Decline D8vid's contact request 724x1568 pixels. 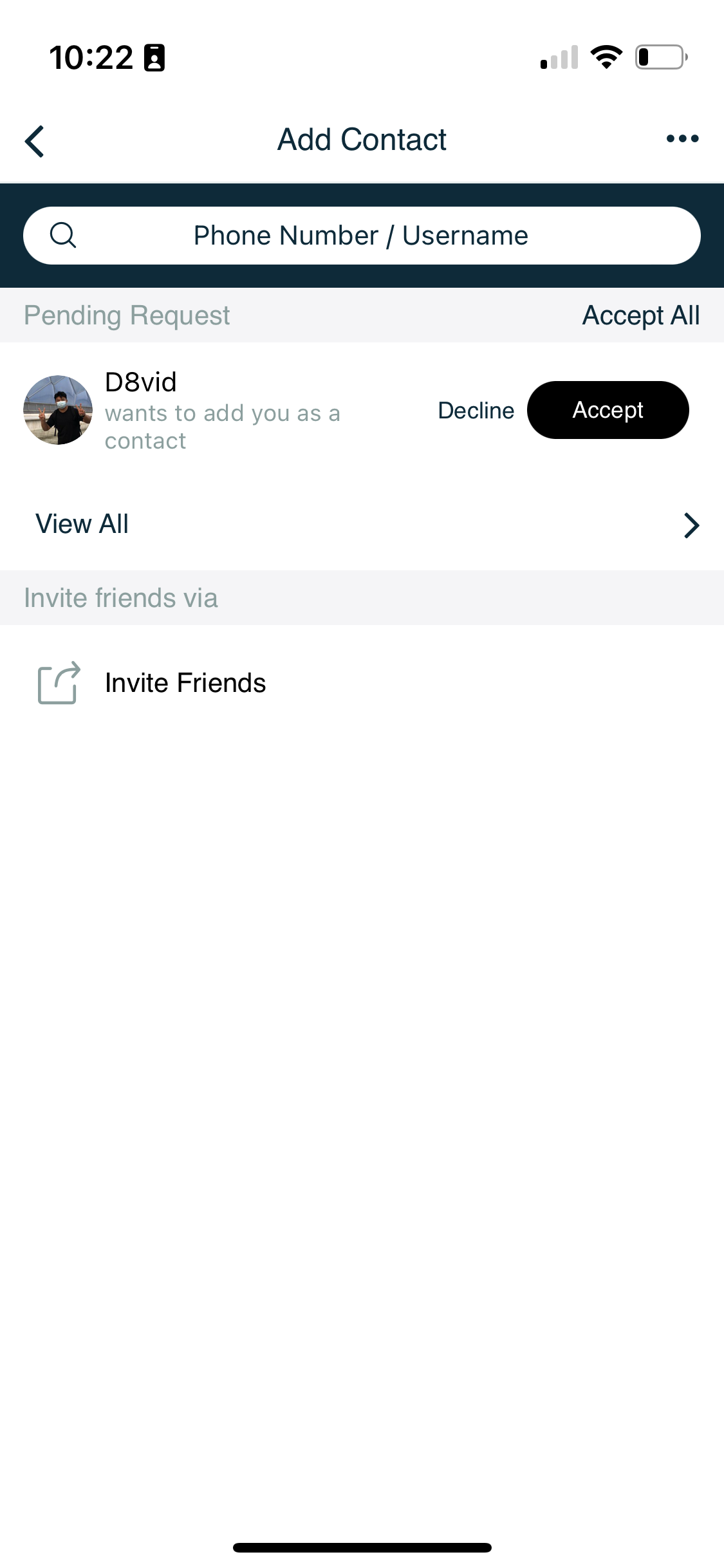point(476,411)
